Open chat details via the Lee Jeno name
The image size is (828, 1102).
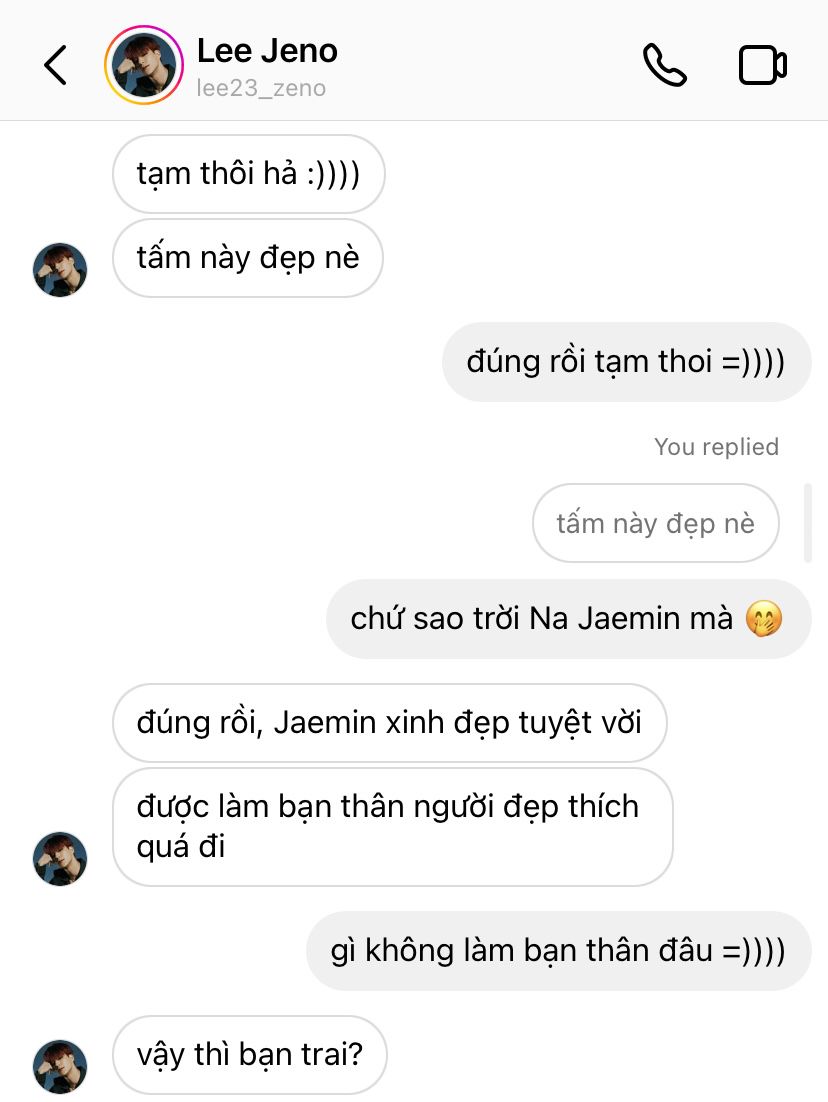pos(267,52)
